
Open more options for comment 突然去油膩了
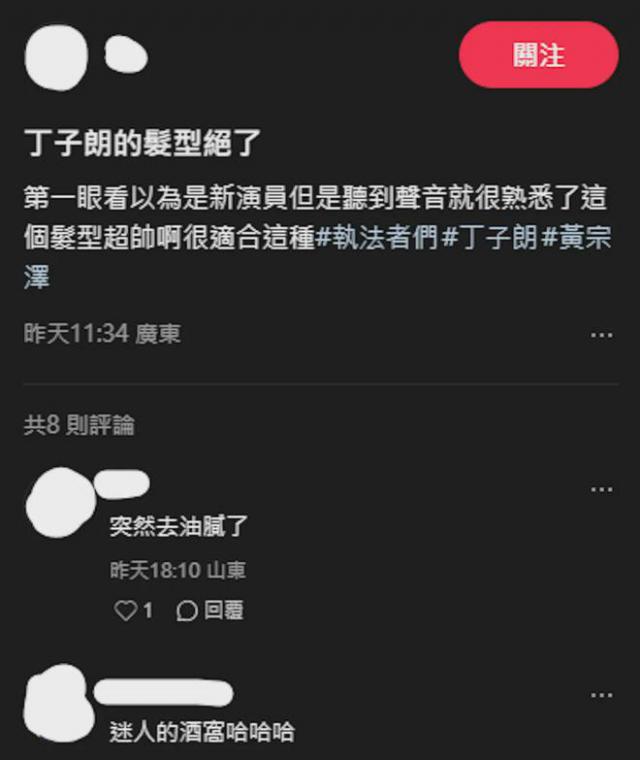click(x=601, y=489)
